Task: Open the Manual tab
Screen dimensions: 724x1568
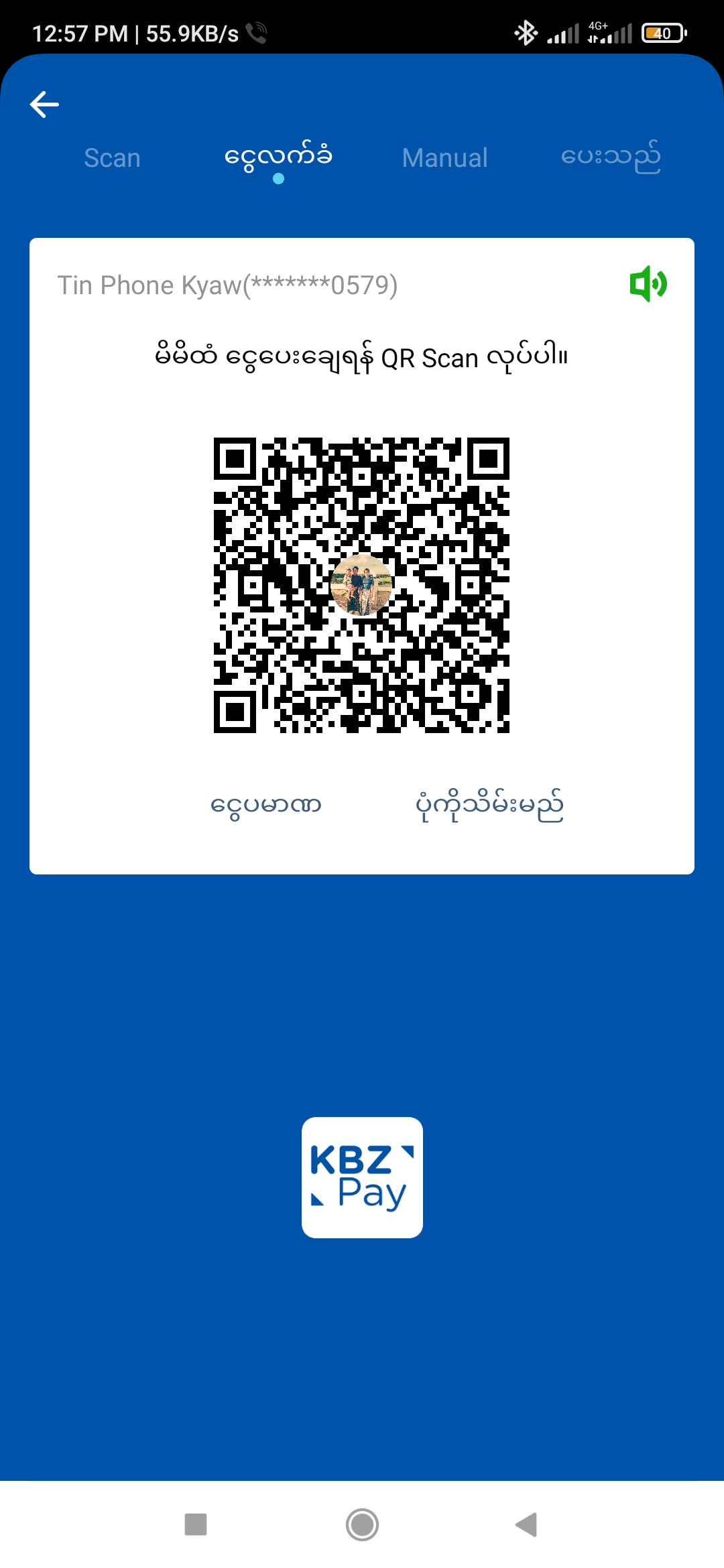Action: [x=444, y=158]
